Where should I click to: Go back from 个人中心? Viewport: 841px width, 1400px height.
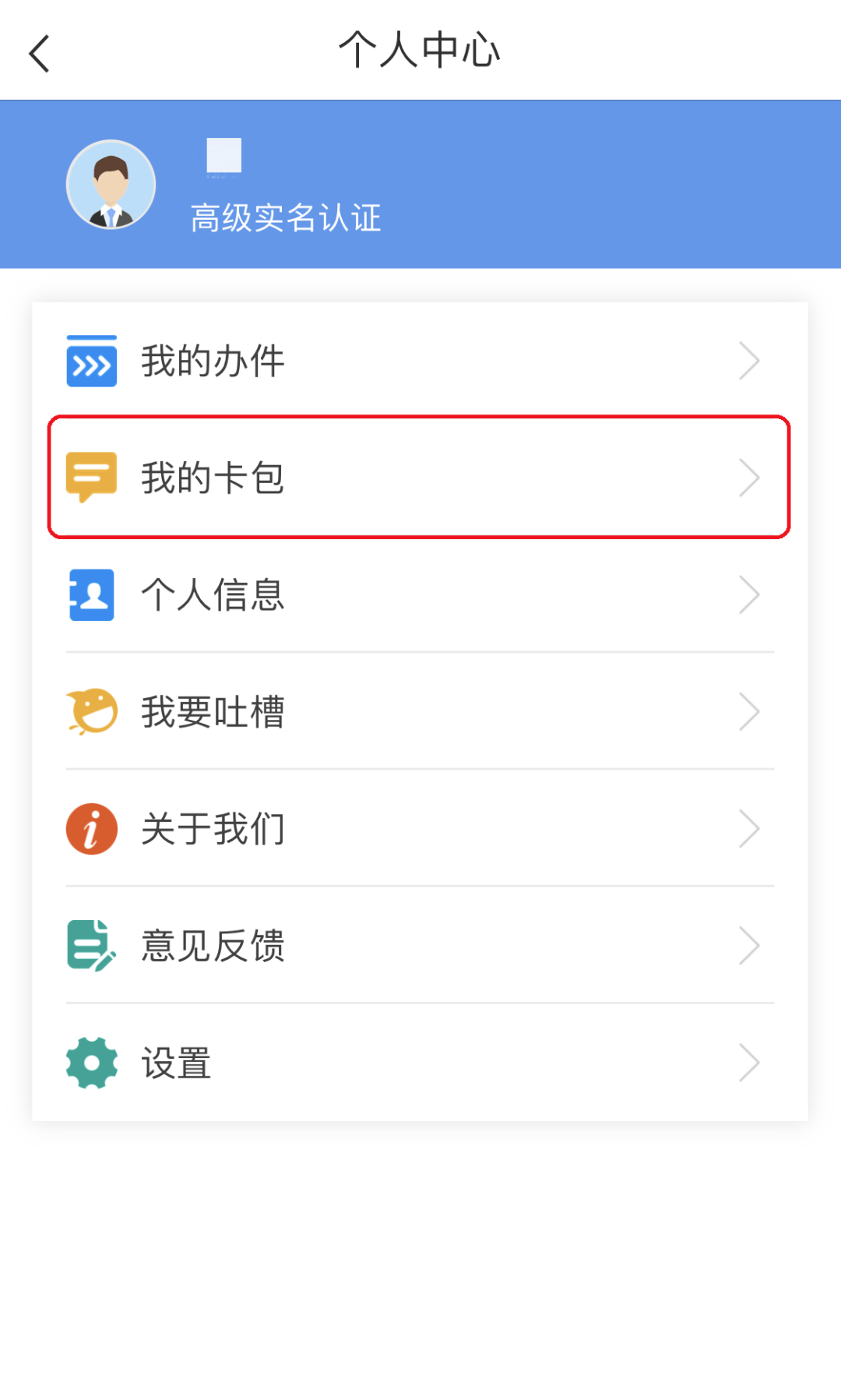(40, 53)
